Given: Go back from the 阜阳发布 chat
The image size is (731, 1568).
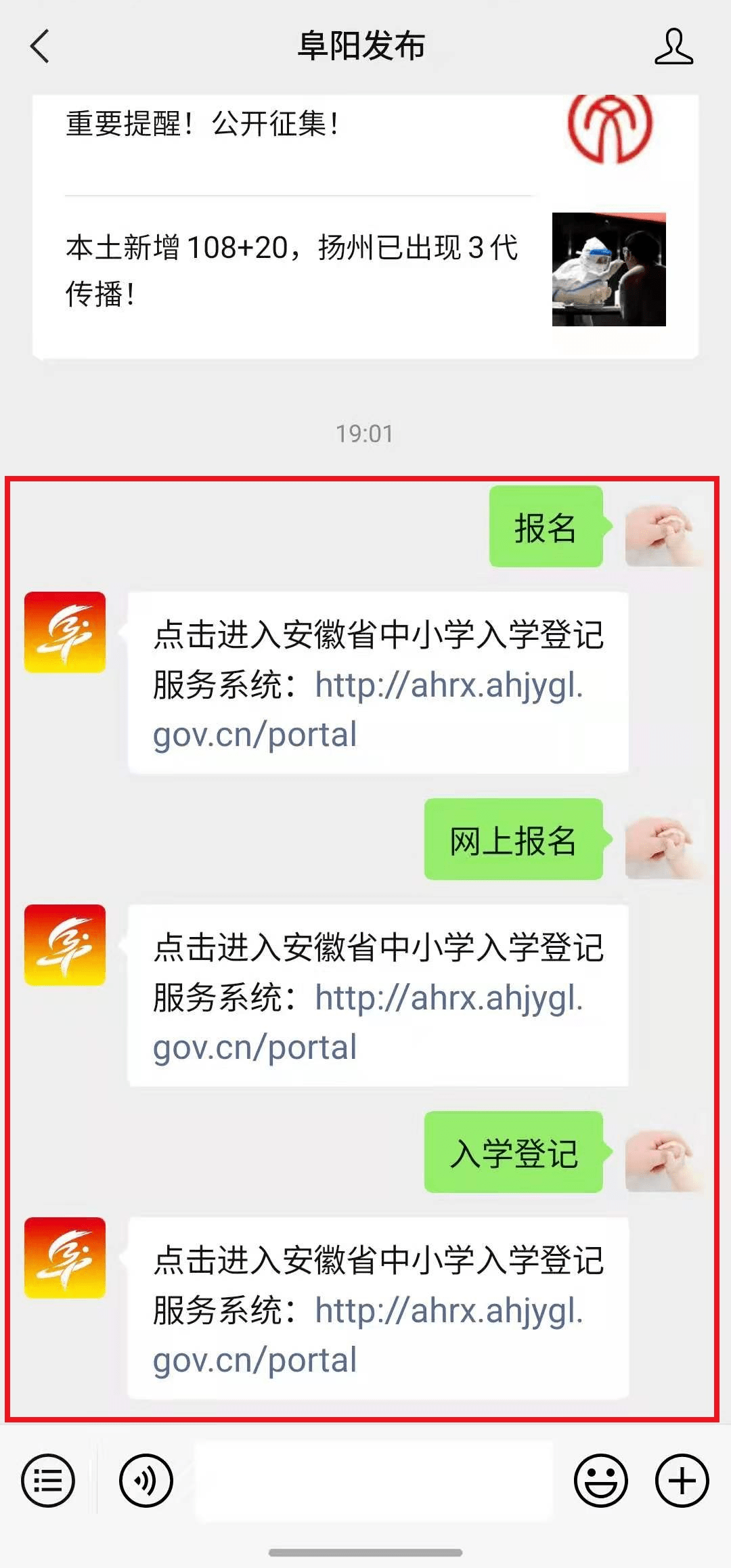Looking at the screenshot, I should (x=40, y=47).
